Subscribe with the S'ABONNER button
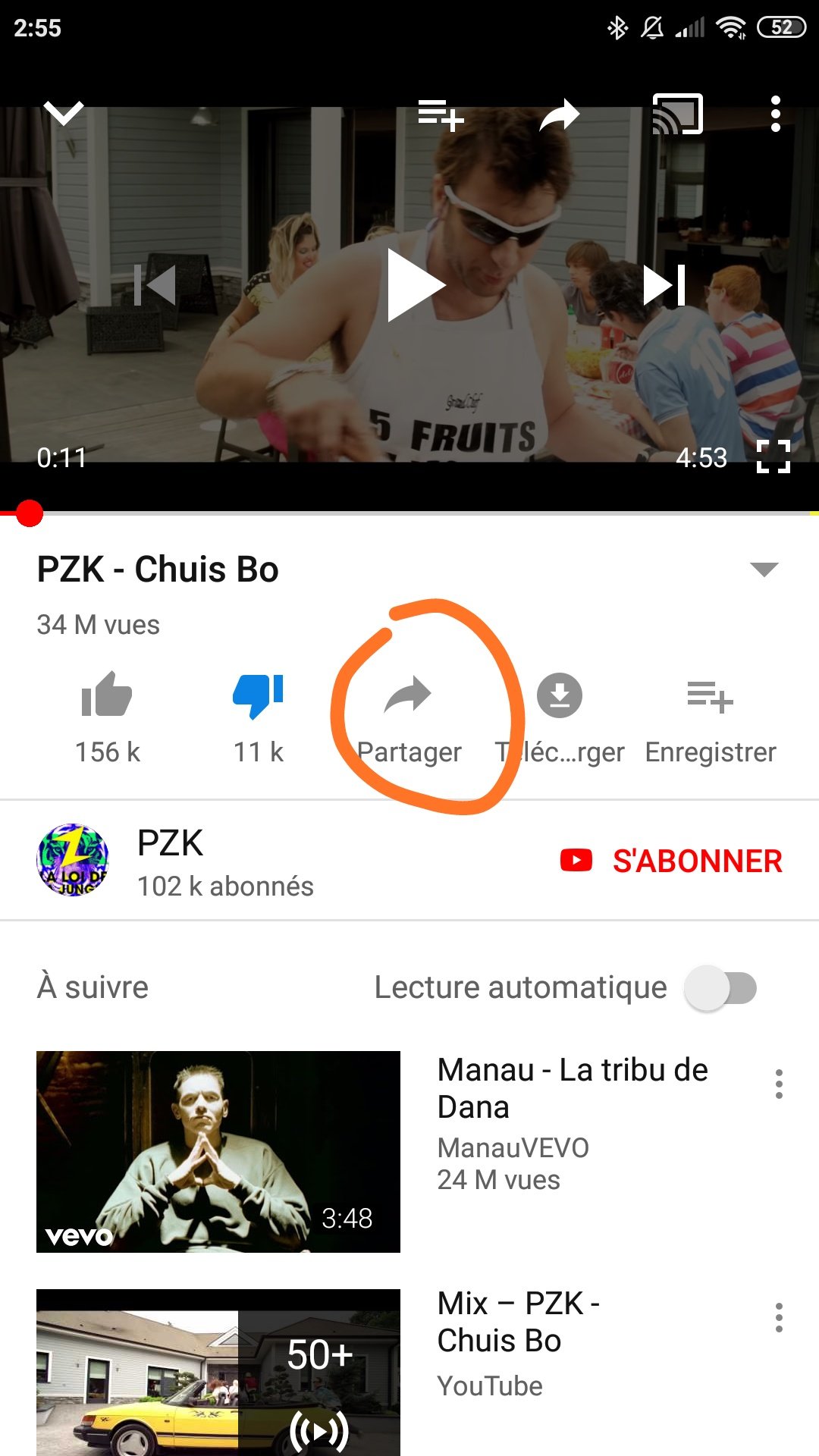 [671, 861]
